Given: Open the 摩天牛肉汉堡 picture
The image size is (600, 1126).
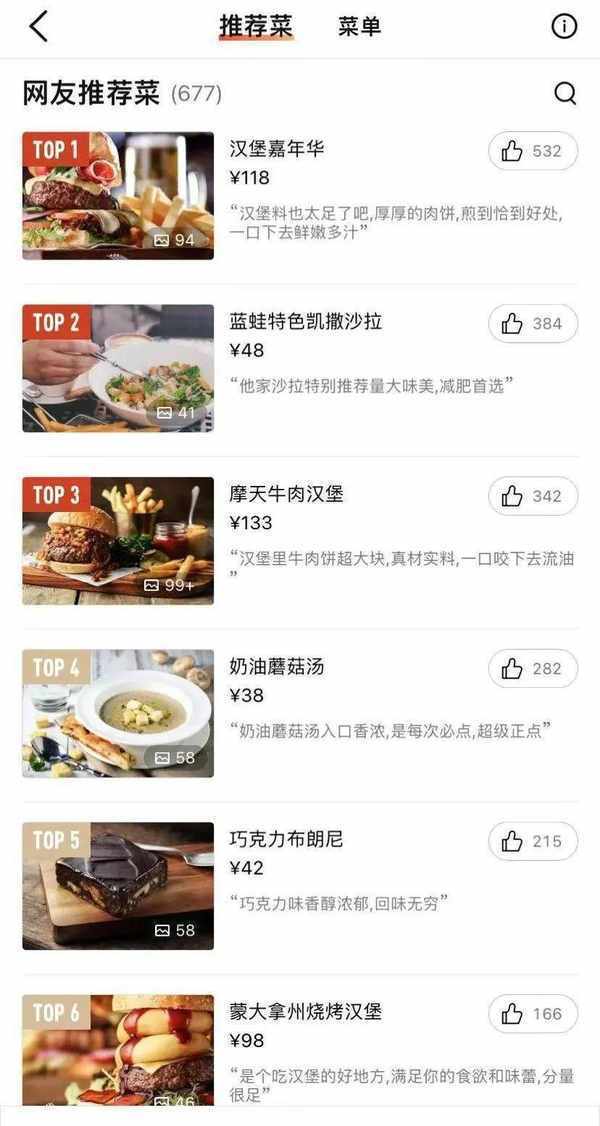Looking at the screenshot, I should point(118,540).
